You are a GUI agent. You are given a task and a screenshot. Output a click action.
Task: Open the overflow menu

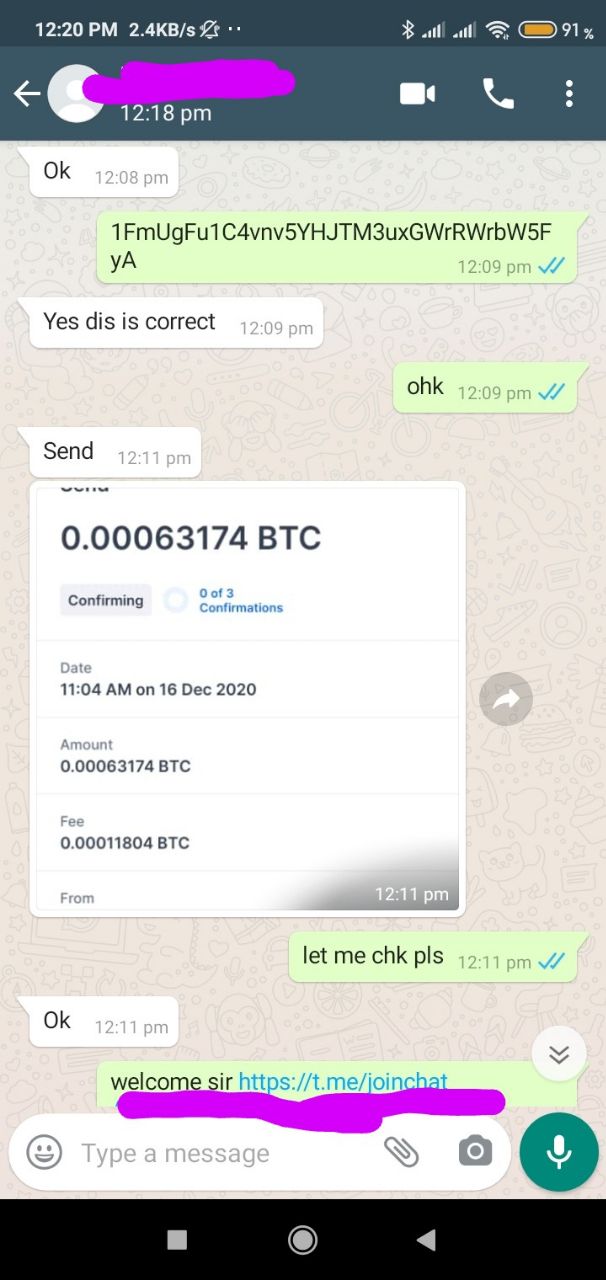[569, 94]
